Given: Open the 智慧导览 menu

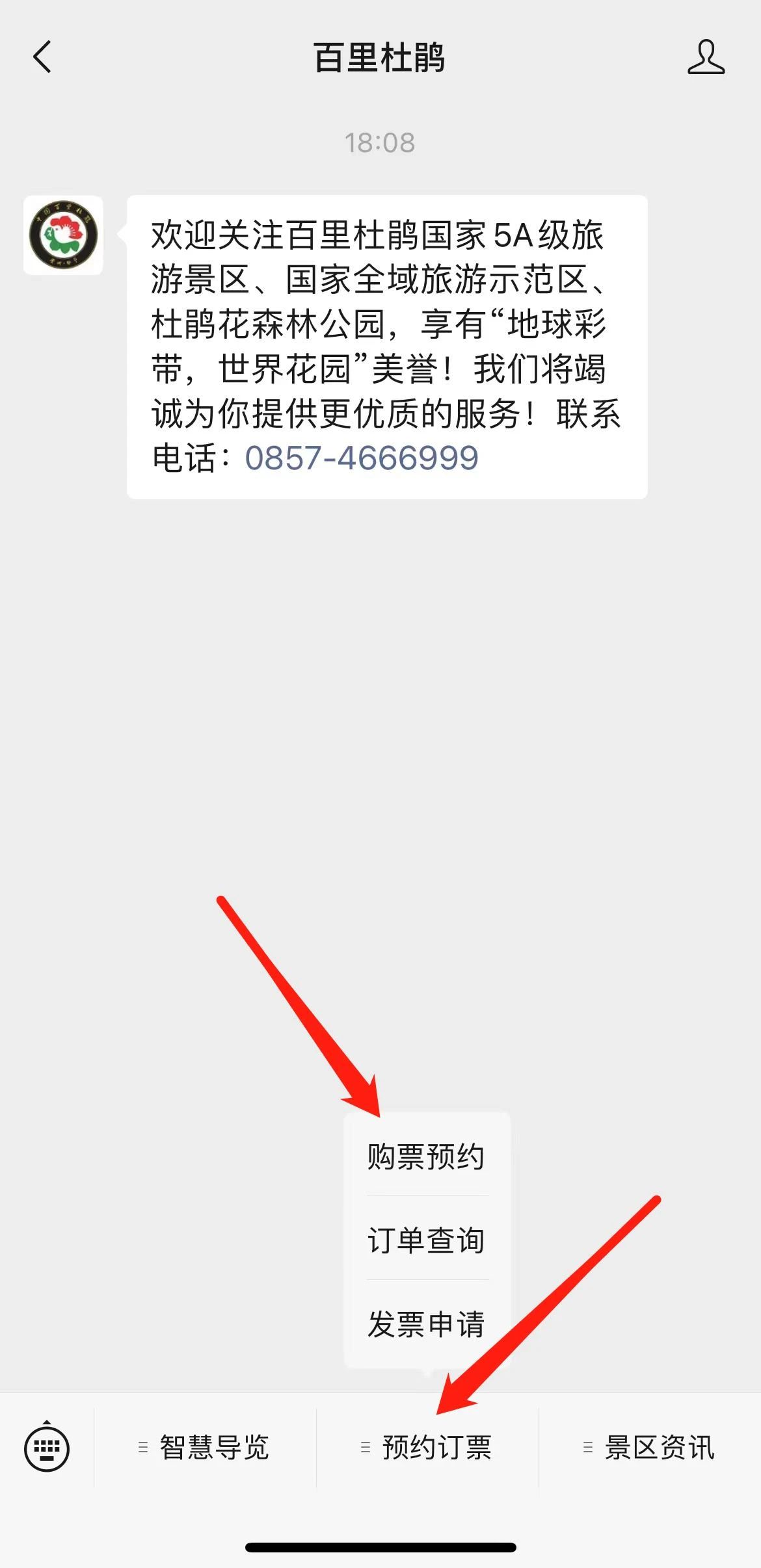Looking at the screenshot, I should pyautogui.click(x=205, y=1447).
